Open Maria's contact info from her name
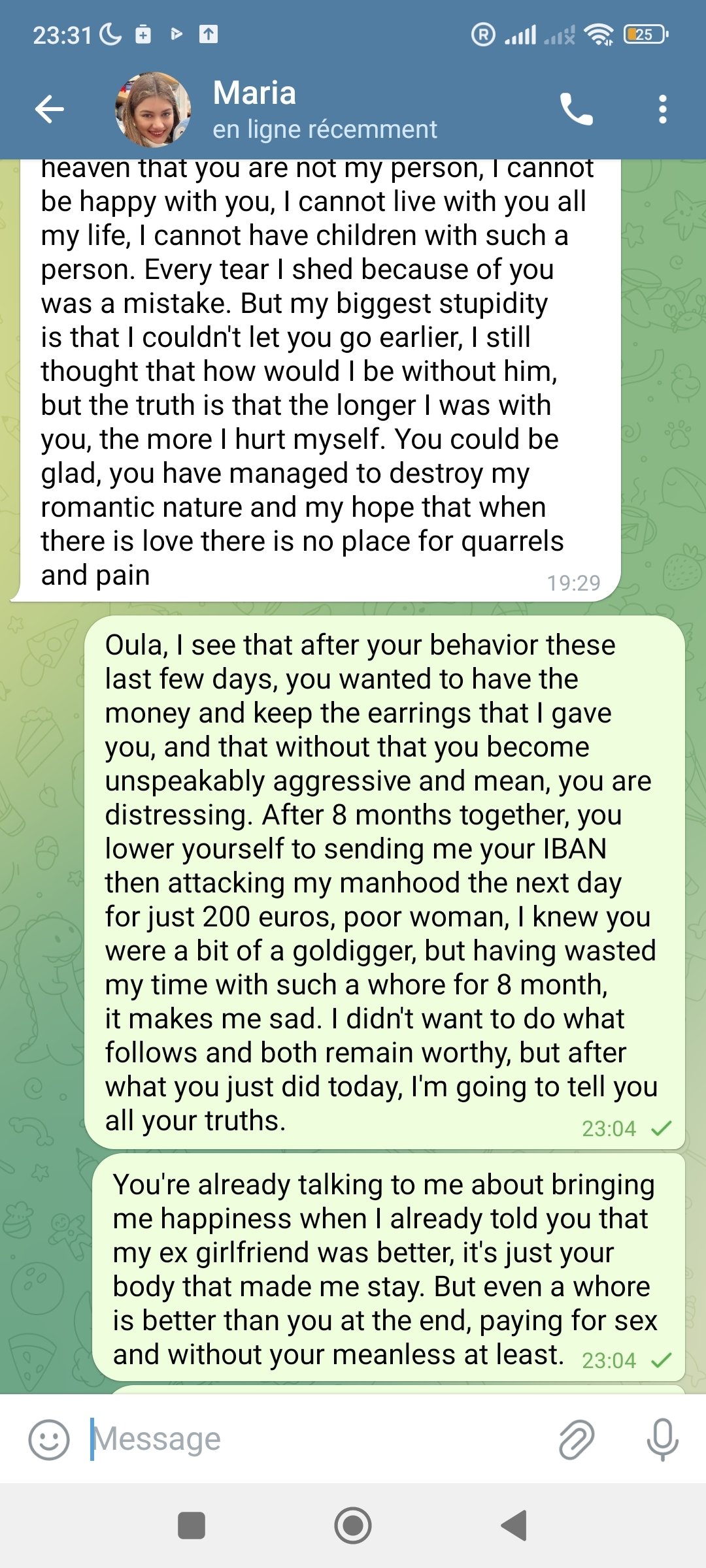 (254, 93)
